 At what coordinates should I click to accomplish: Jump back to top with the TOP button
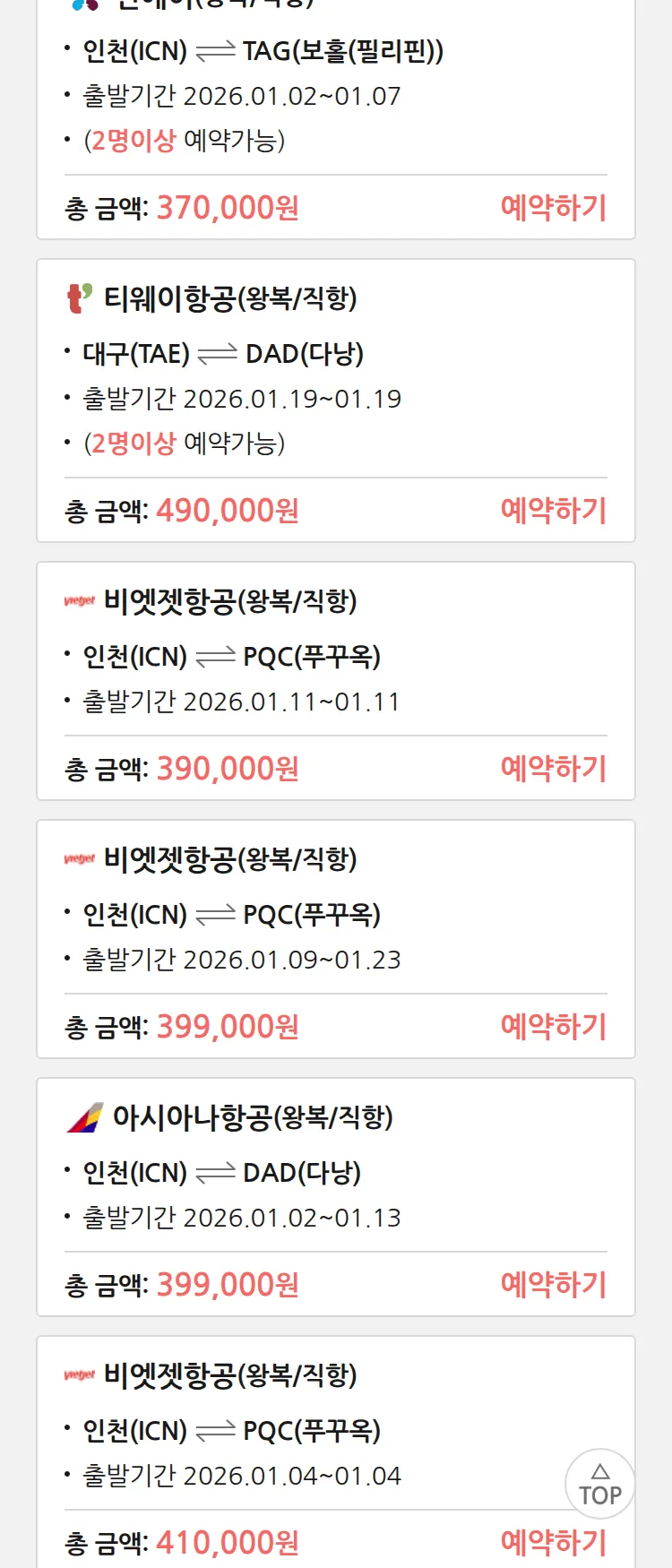599,1484
